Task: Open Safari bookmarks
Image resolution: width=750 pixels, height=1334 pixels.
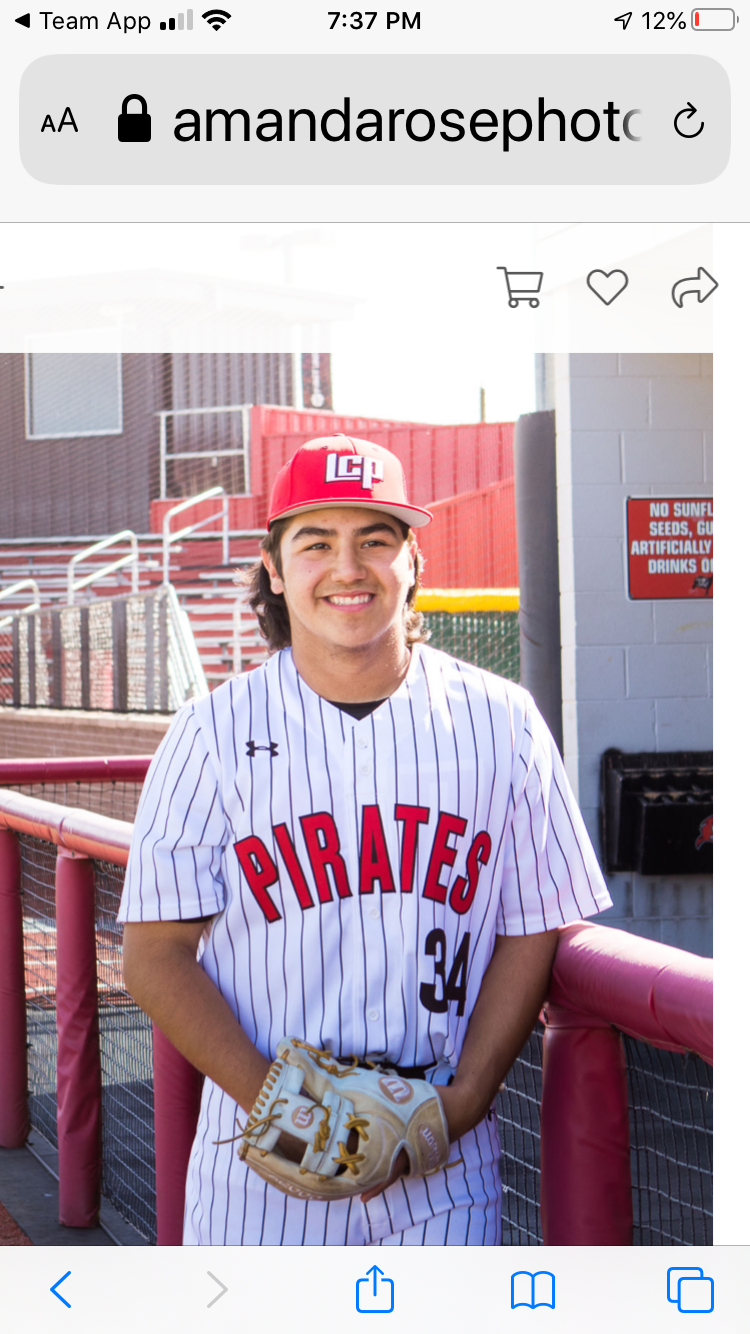Action: pyautogui.click(x=532, y=1290)
